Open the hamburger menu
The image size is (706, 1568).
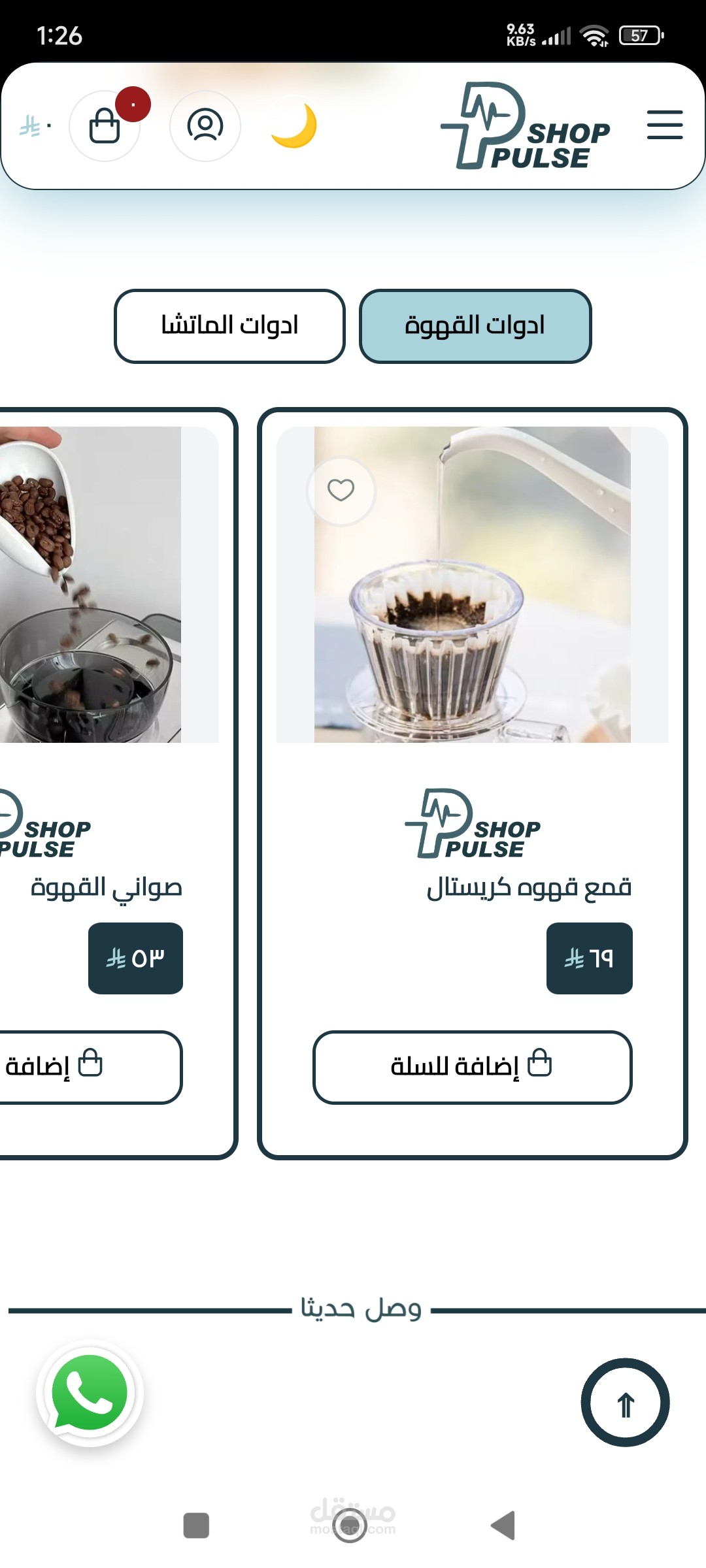[x=664, y=125]
